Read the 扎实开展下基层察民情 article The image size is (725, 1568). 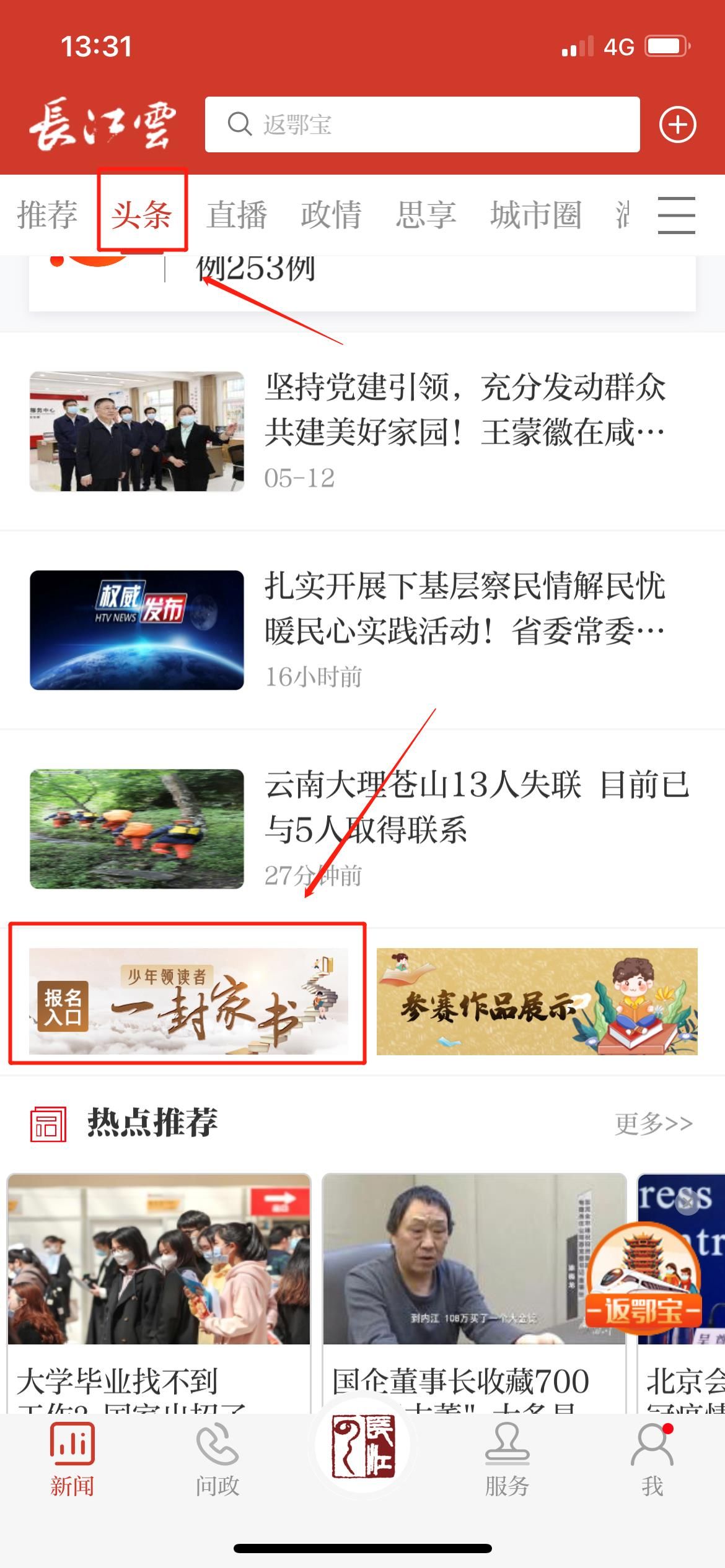click(465, 608)
